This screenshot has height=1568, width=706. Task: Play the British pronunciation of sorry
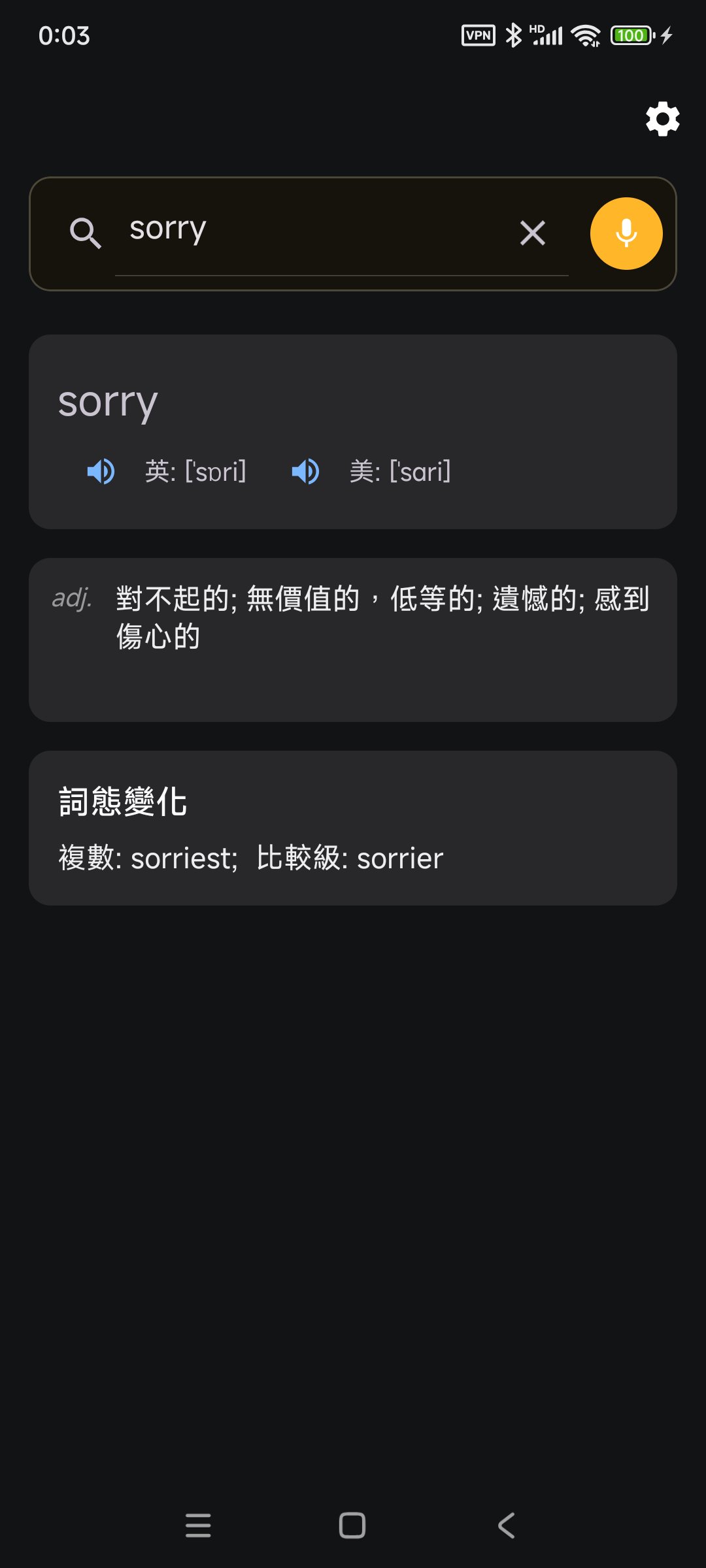pos(101,471)
